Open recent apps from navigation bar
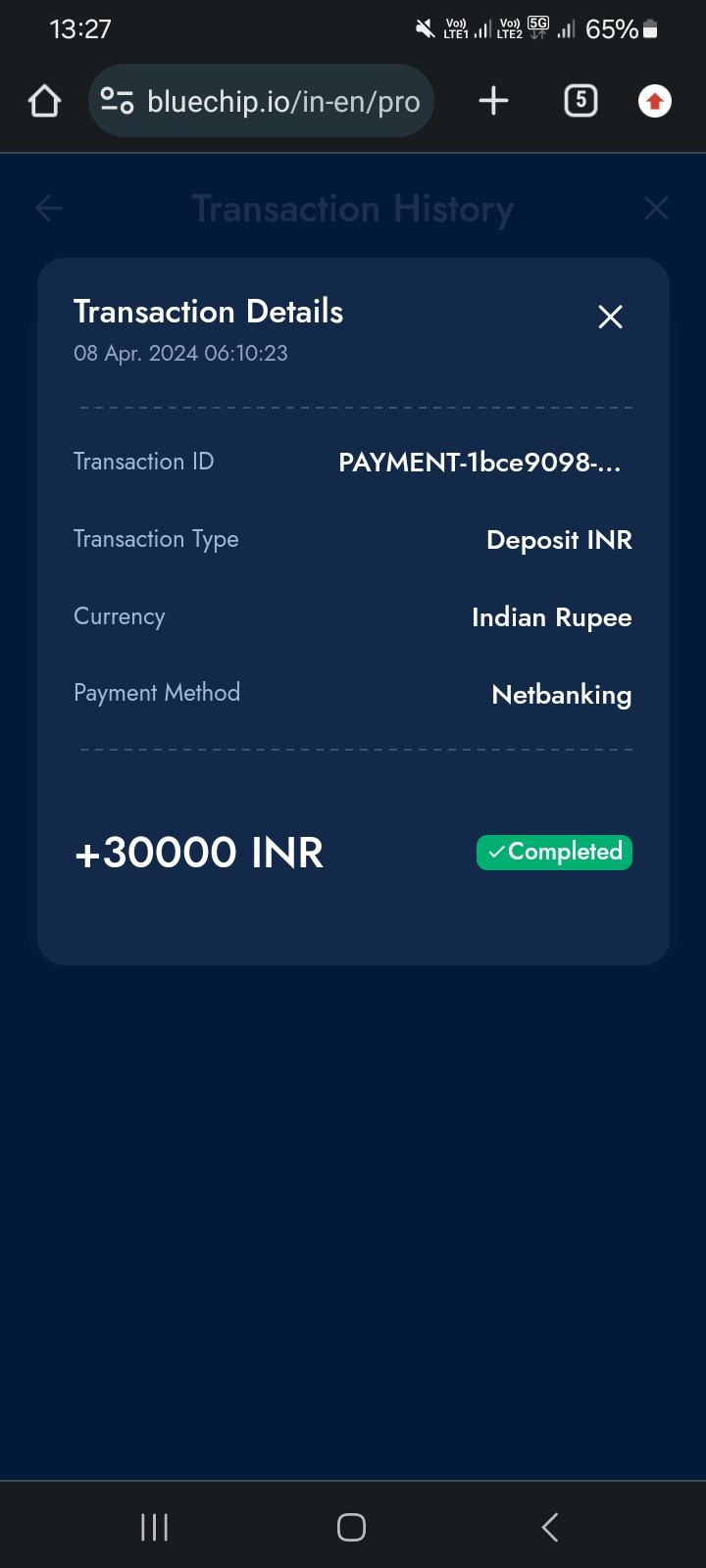This screenshot has height=1568, width=706. click(x=154, y=1527)
